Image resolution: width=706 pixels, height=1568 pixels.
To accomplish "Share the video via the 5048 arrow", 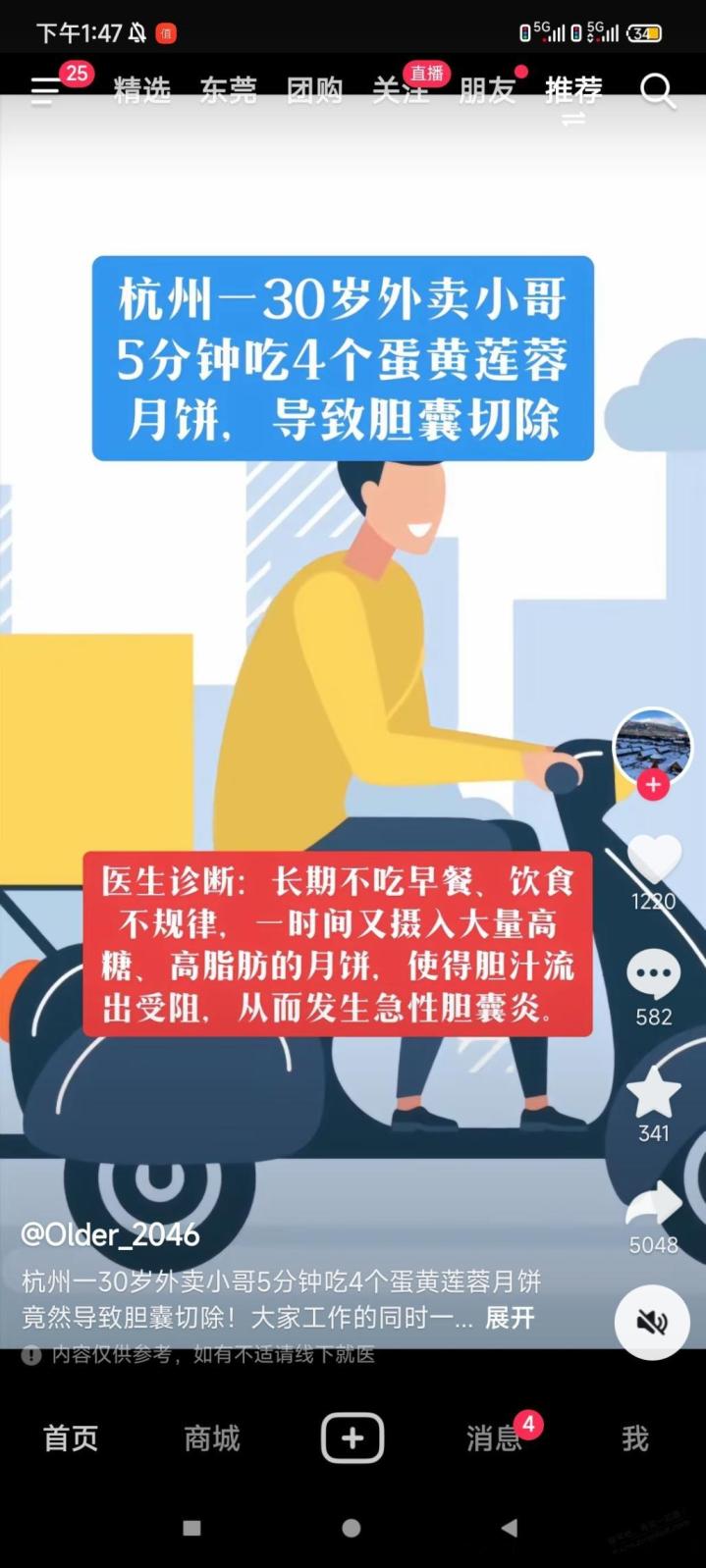I will pyautogui.click(x=654, y=1204).
